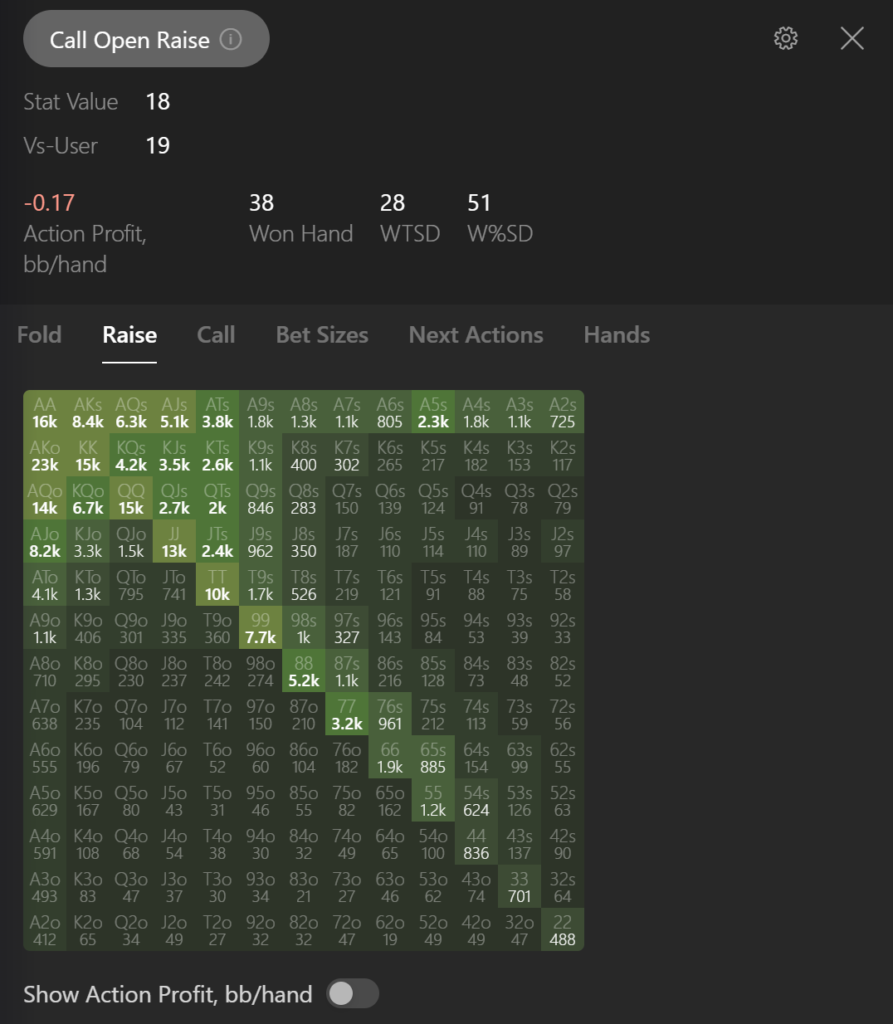
Task: Open the Hands tab
Action: pyautogui.click(x=617, y=335)
